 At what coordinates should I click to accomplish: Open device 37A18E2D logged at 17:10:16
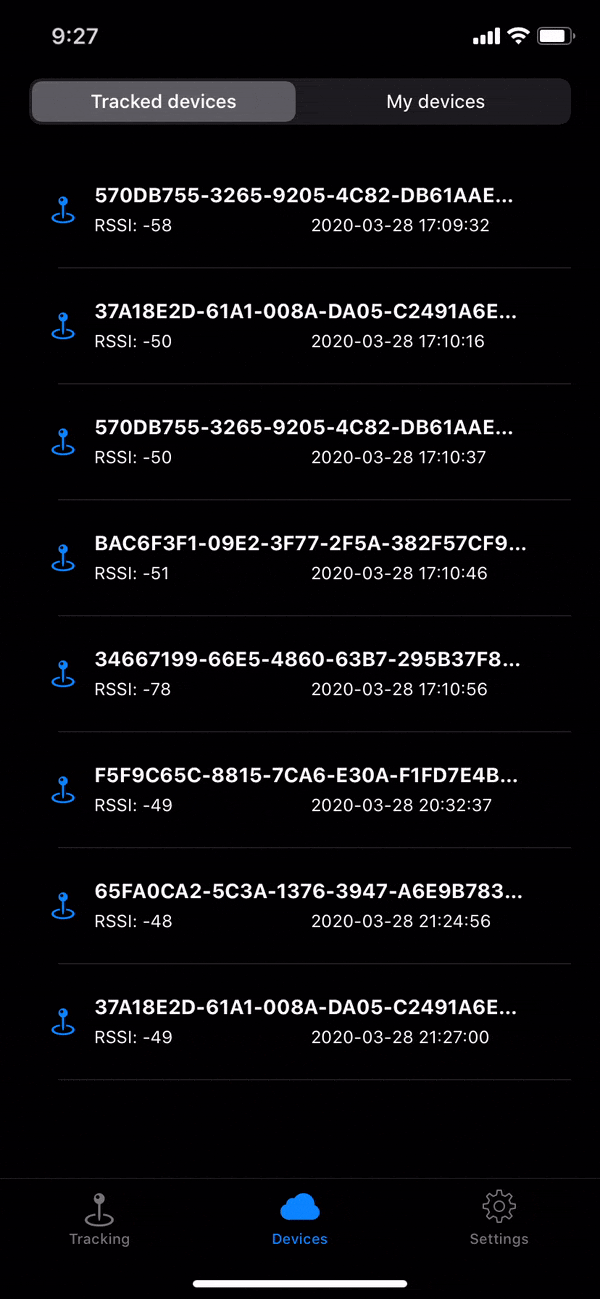pos(300,326)
